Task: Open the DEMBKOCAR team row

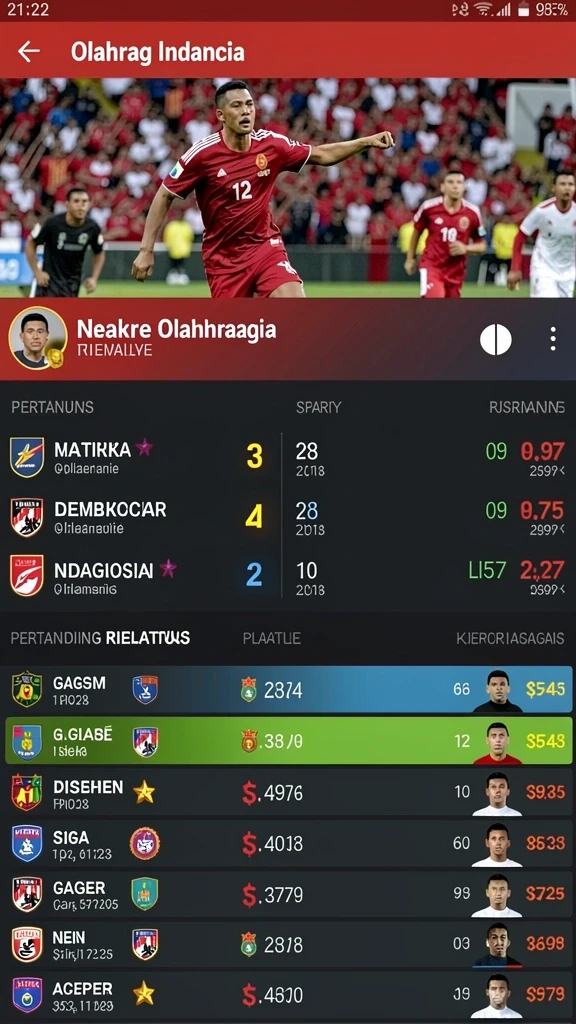Action: tap(288, 516)
